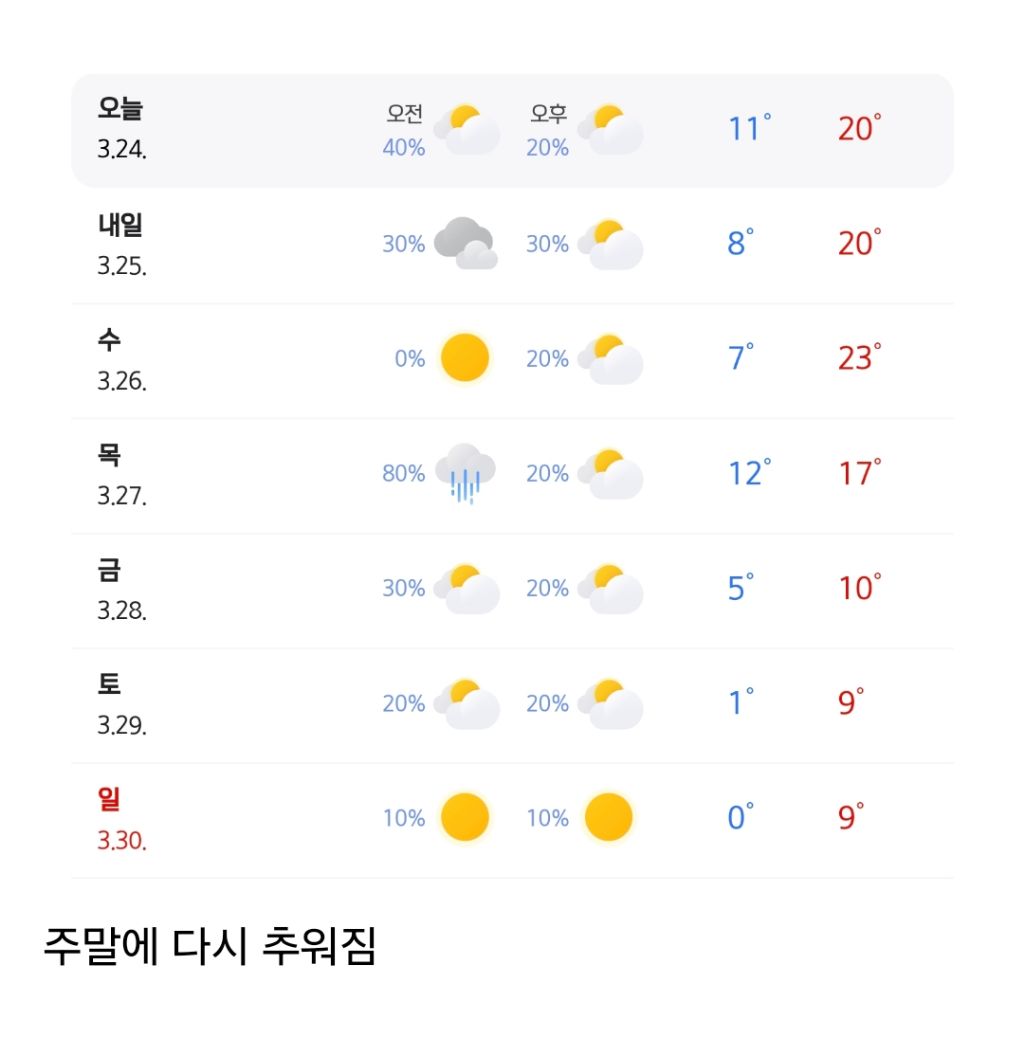Viewport: 1024px width, 1055px height.
Task: Select the gray cloud icon for 내일 3.25
Action: coord(465,243)
